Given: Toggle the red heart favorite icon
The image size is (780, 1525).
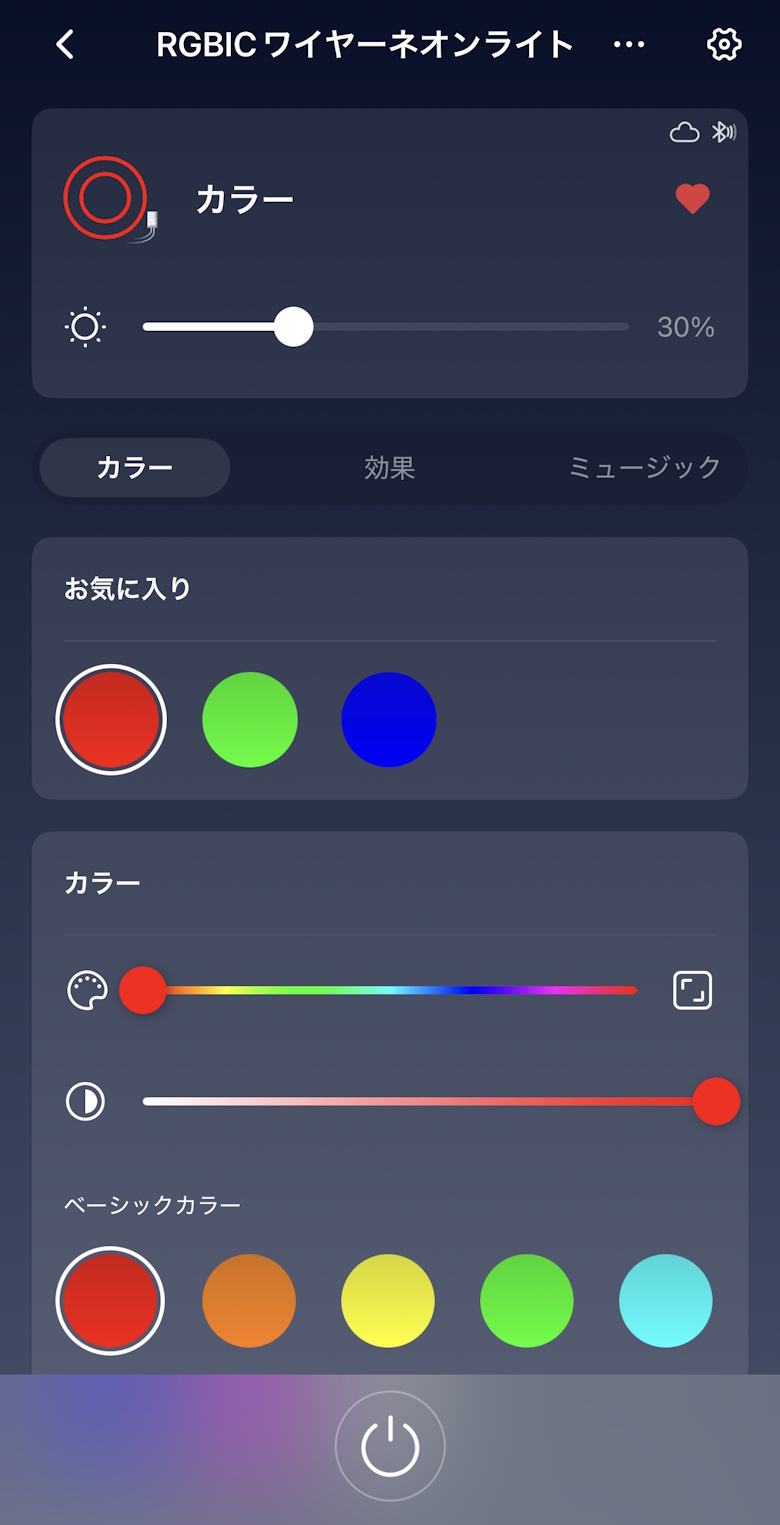Looking at the screenshot, I should pos(692,199).
